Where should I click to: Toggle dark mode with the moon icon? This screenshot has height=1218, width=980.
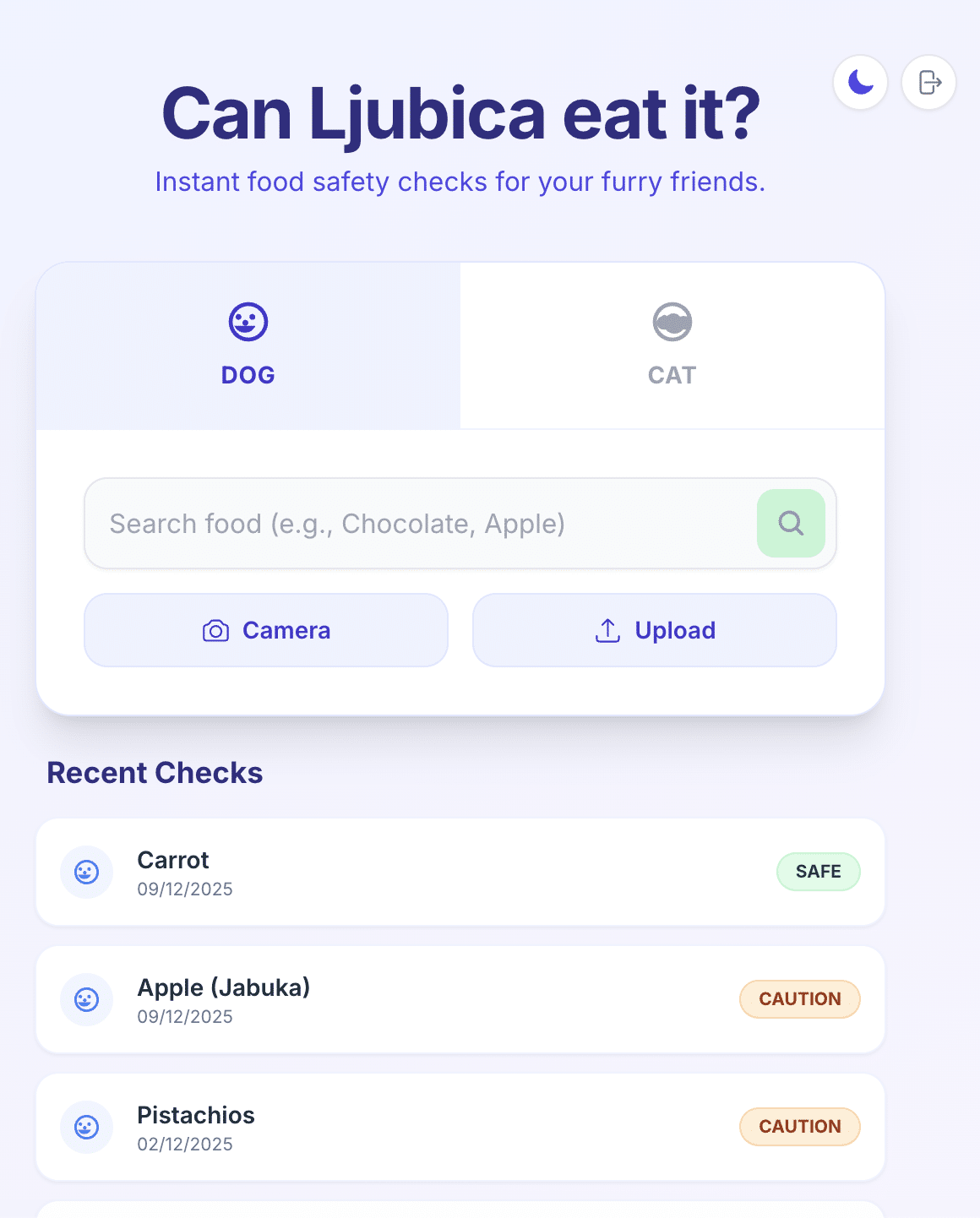pyautogui.click(x=860, y=83)
